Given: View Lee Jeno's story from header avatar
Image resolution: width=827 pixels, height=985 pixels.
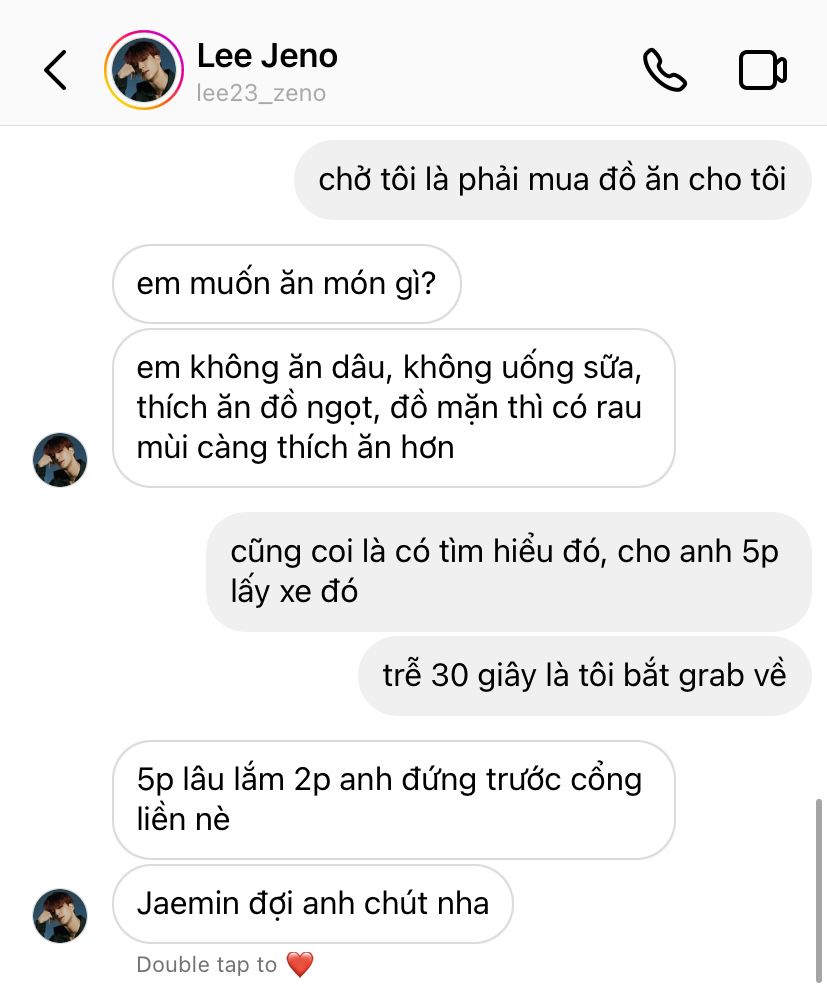Looking at the screenshot, I should pos(144,70).
